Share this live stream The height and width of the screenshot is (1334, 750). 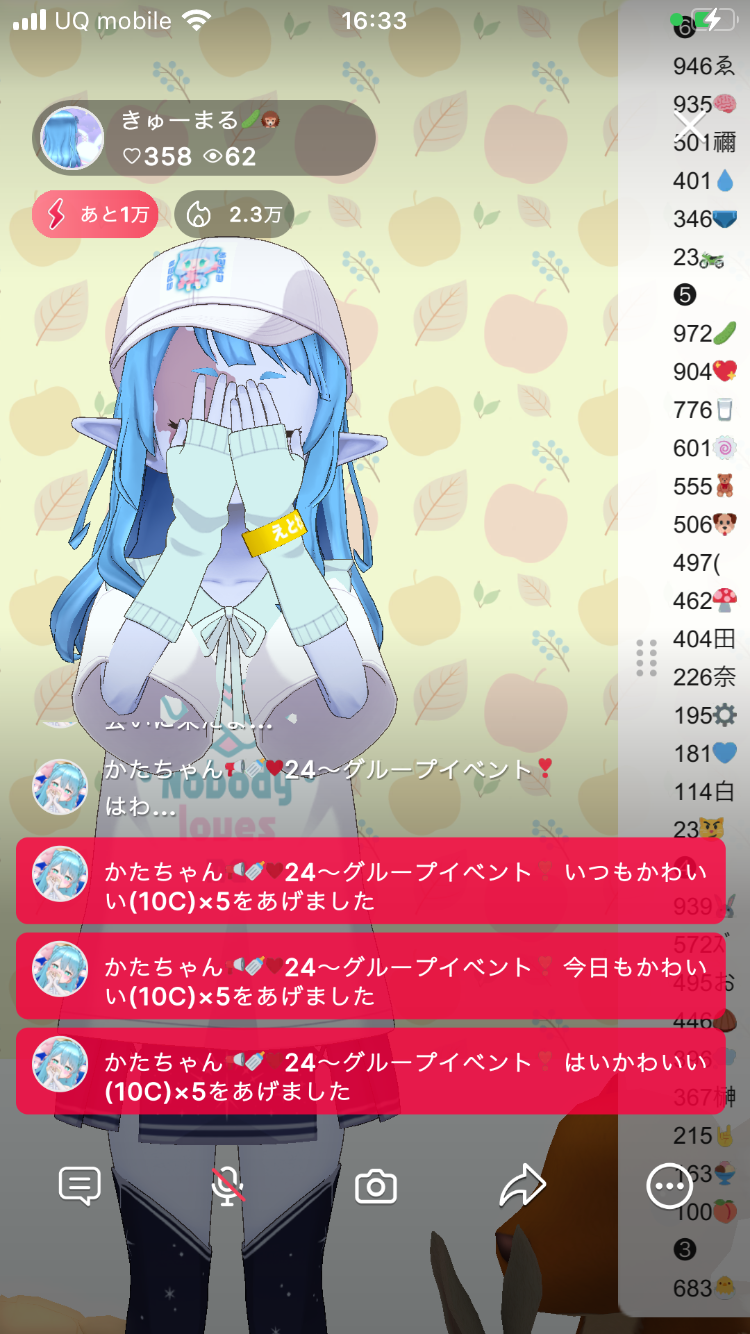(x=522, y=1186)
